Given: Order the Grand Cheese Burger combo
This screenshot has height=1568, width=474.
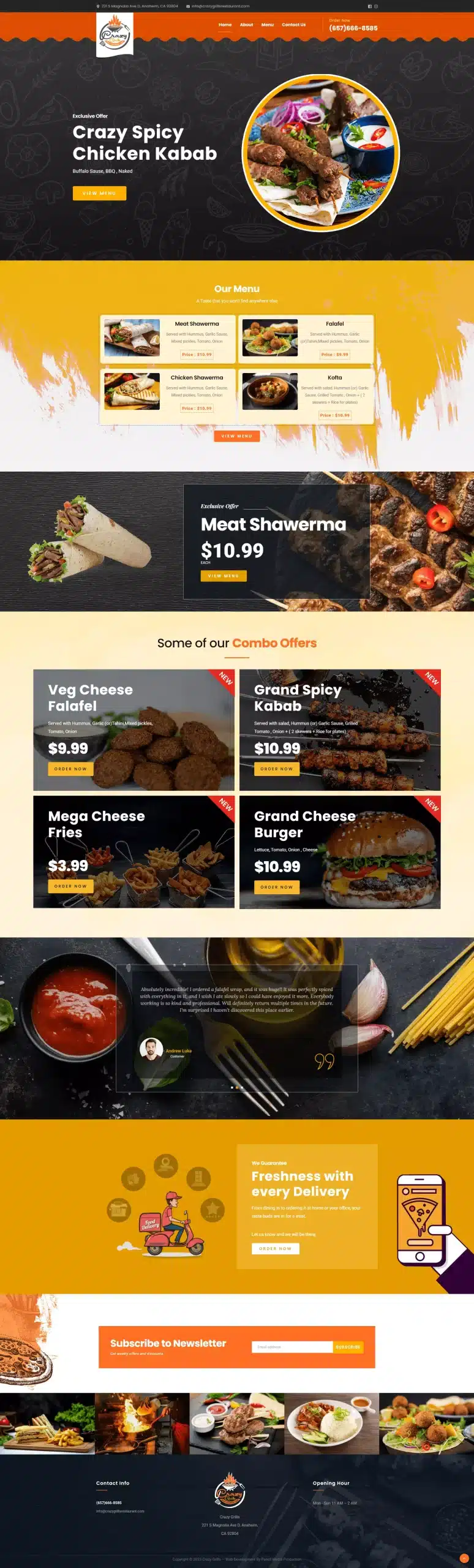Looking at the screenshot, I should coord(277,887).
